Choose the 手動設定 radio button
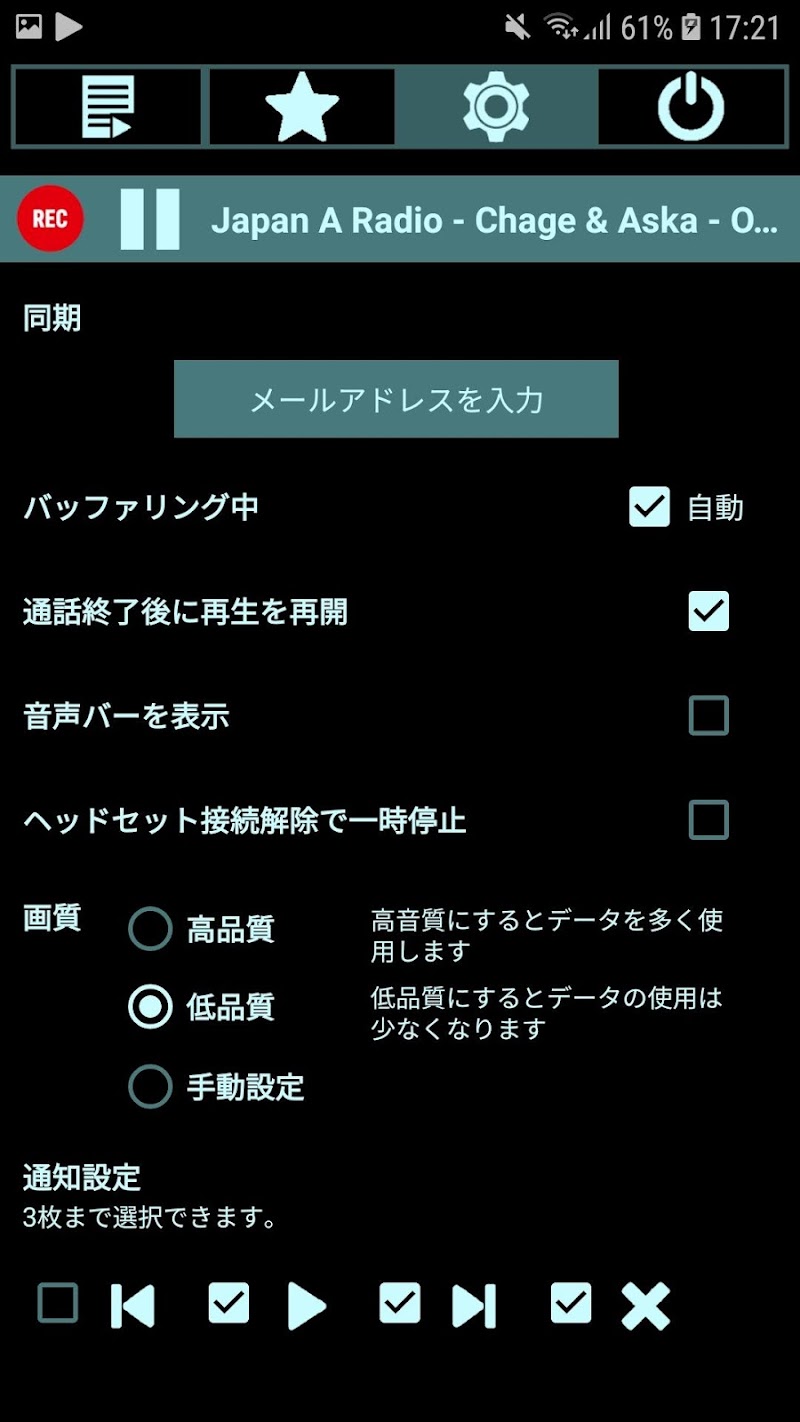Screen dimensions: 800x1422 pos(151,1086)
